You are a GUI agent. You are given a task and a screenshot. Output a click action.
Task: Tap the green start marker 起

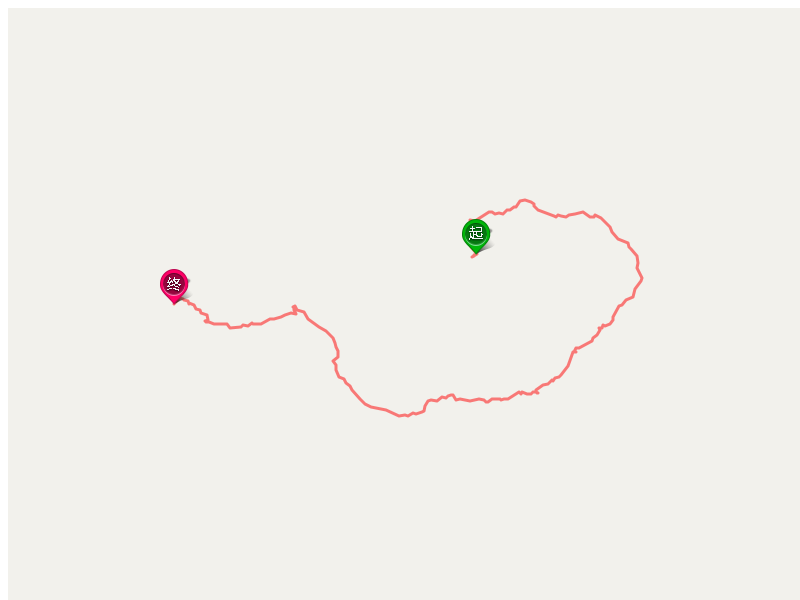pos(476,234)
